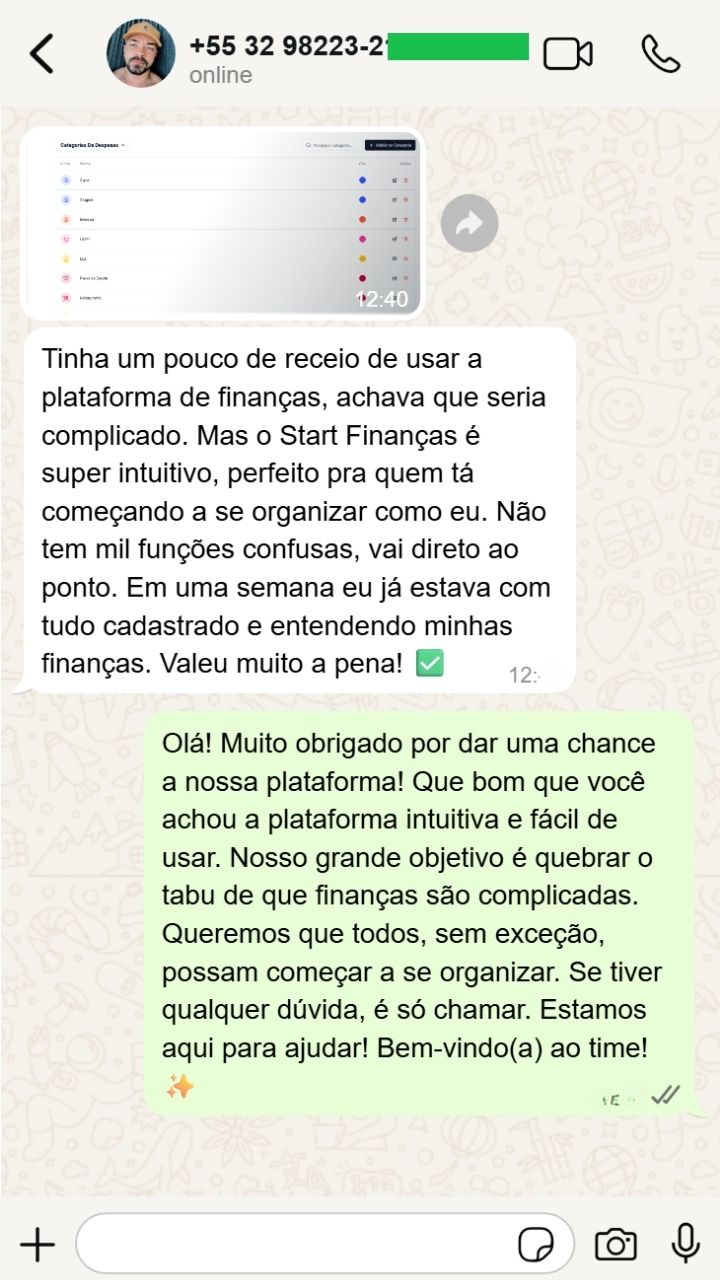Image resolution: width=720 pixels, height=1280 pixels.
Task: Forward the received image
Action: click(469, 224)
